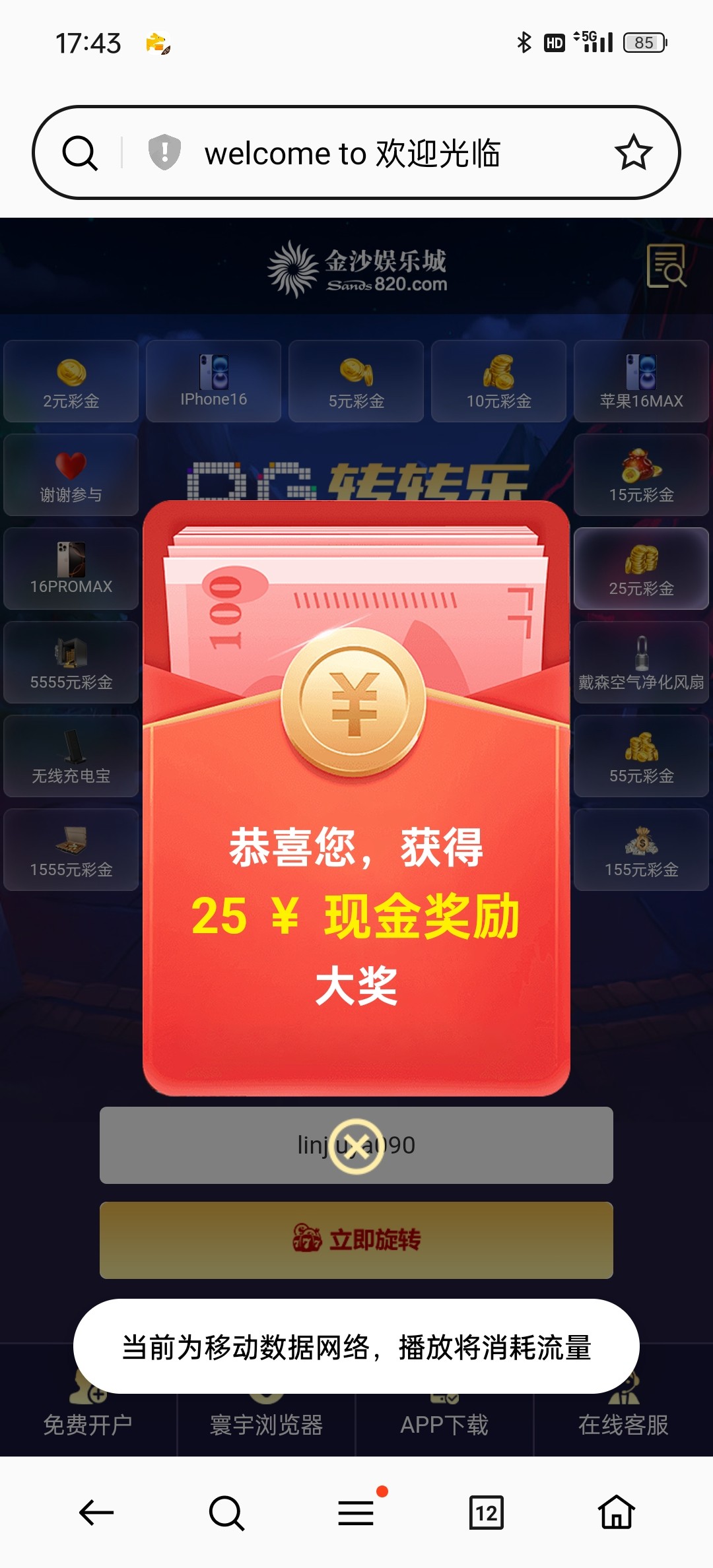Image resolution: width=713 pixels, height=1568 pixels.
Task: Go to APP下载 download
Action: click(444, 1424)
